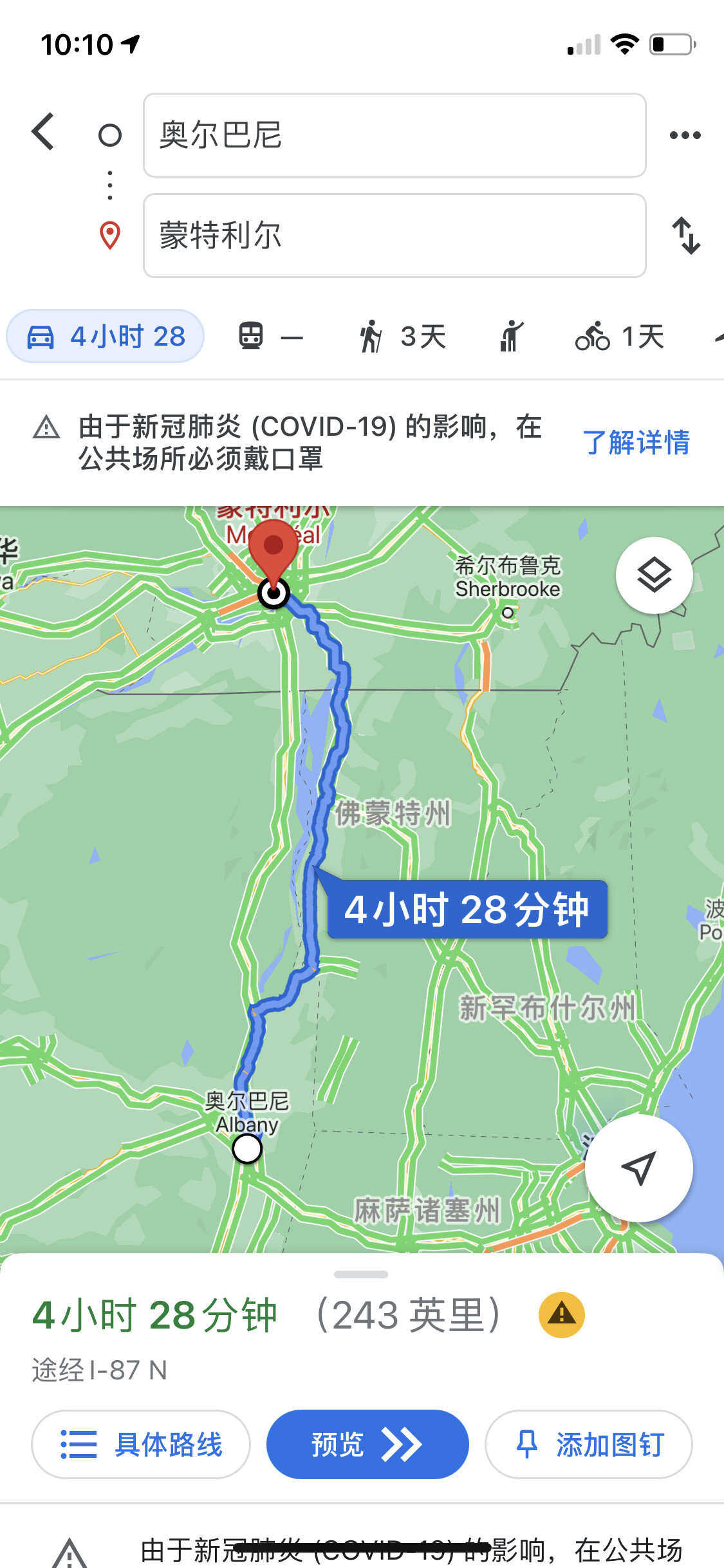Switch to public transit mode
This screenshot has height=1568, width=724.
pos(270,337)
